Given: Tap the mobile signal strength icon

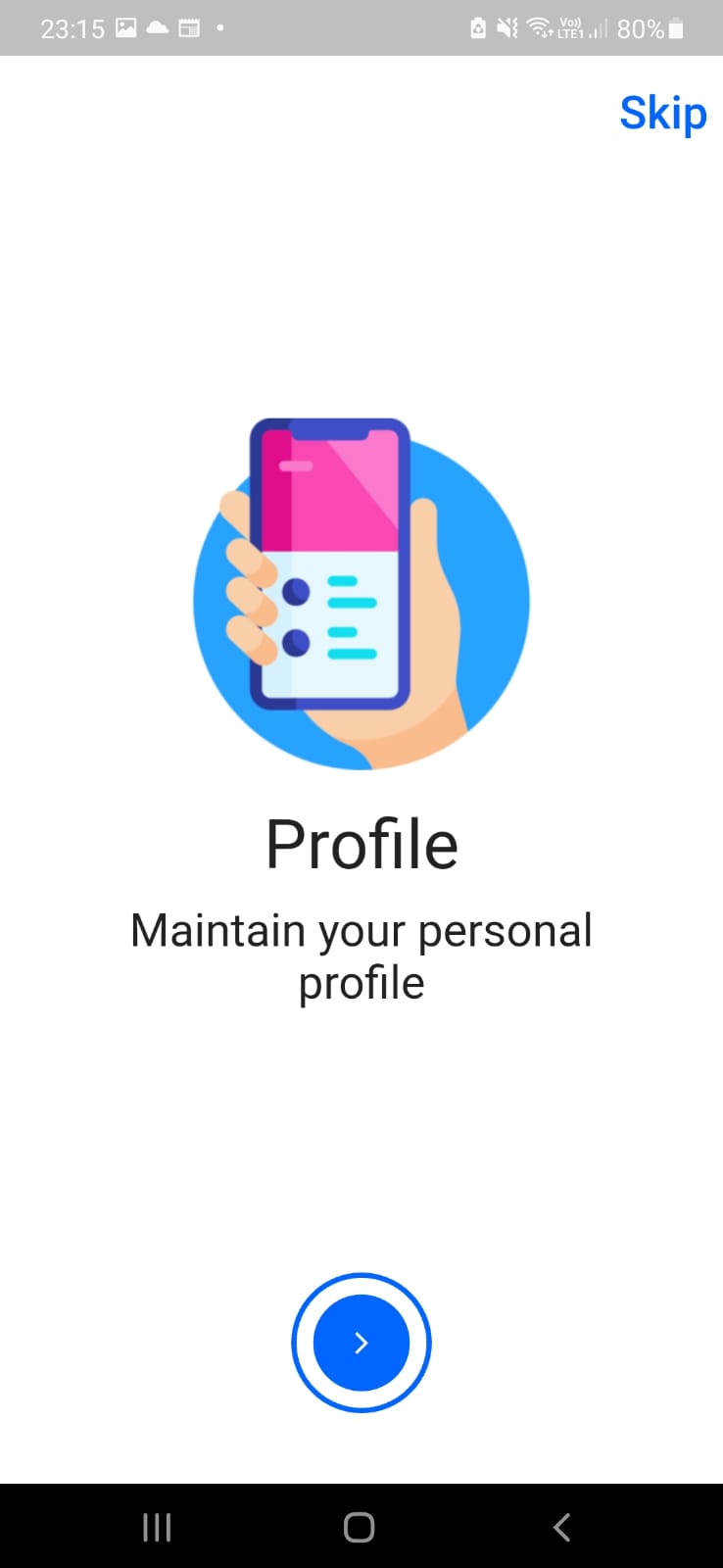Looking at the screenshot, I should click(600, 27).
